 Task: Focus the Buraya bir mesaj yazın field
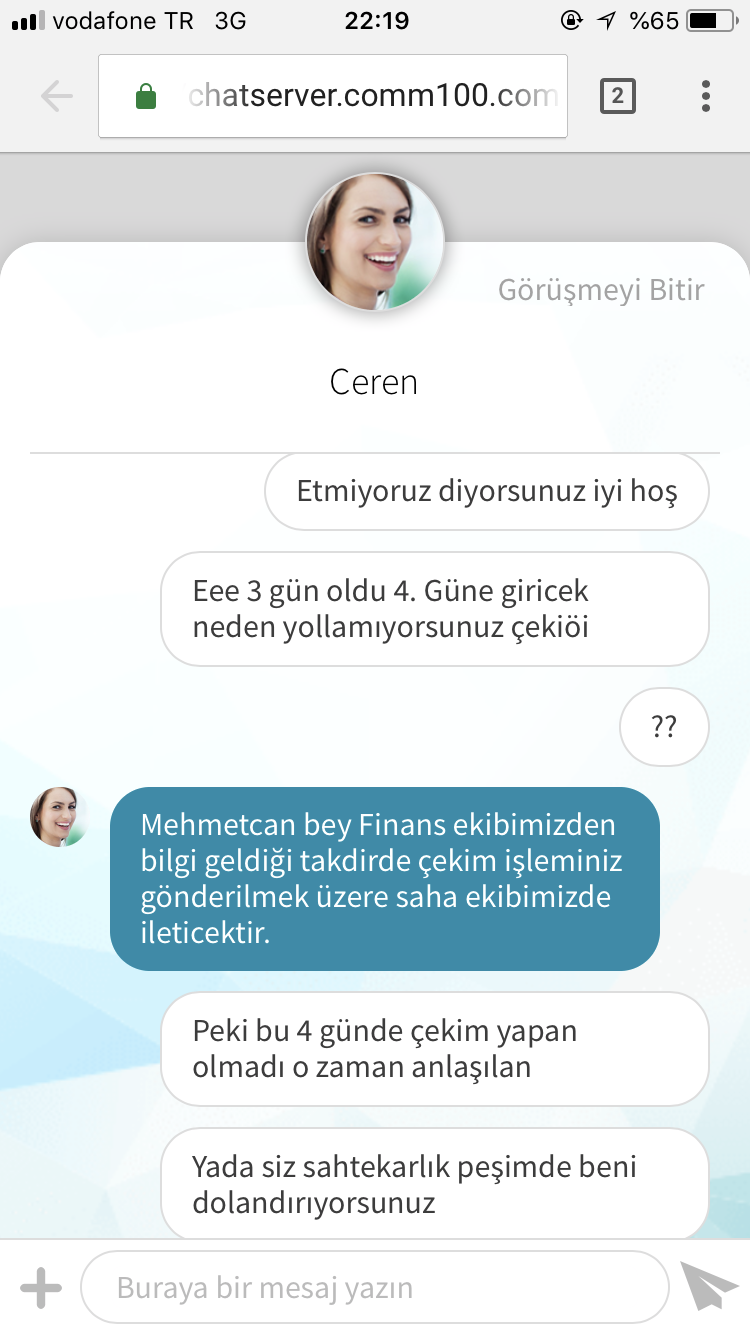[x=373, y=1288]
